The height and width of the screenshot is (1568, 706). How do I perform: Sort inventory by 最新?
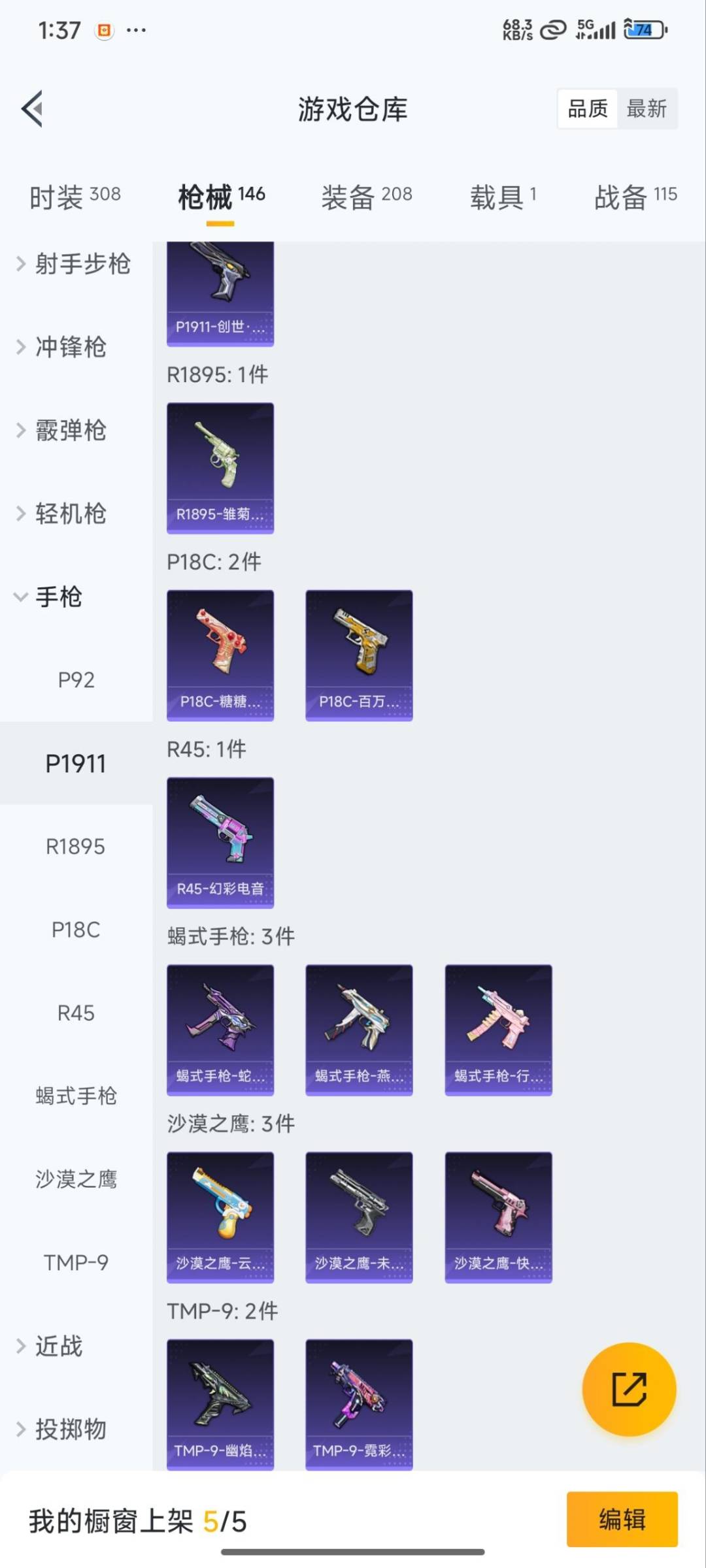pyautogui.click(x=646, y=108)
